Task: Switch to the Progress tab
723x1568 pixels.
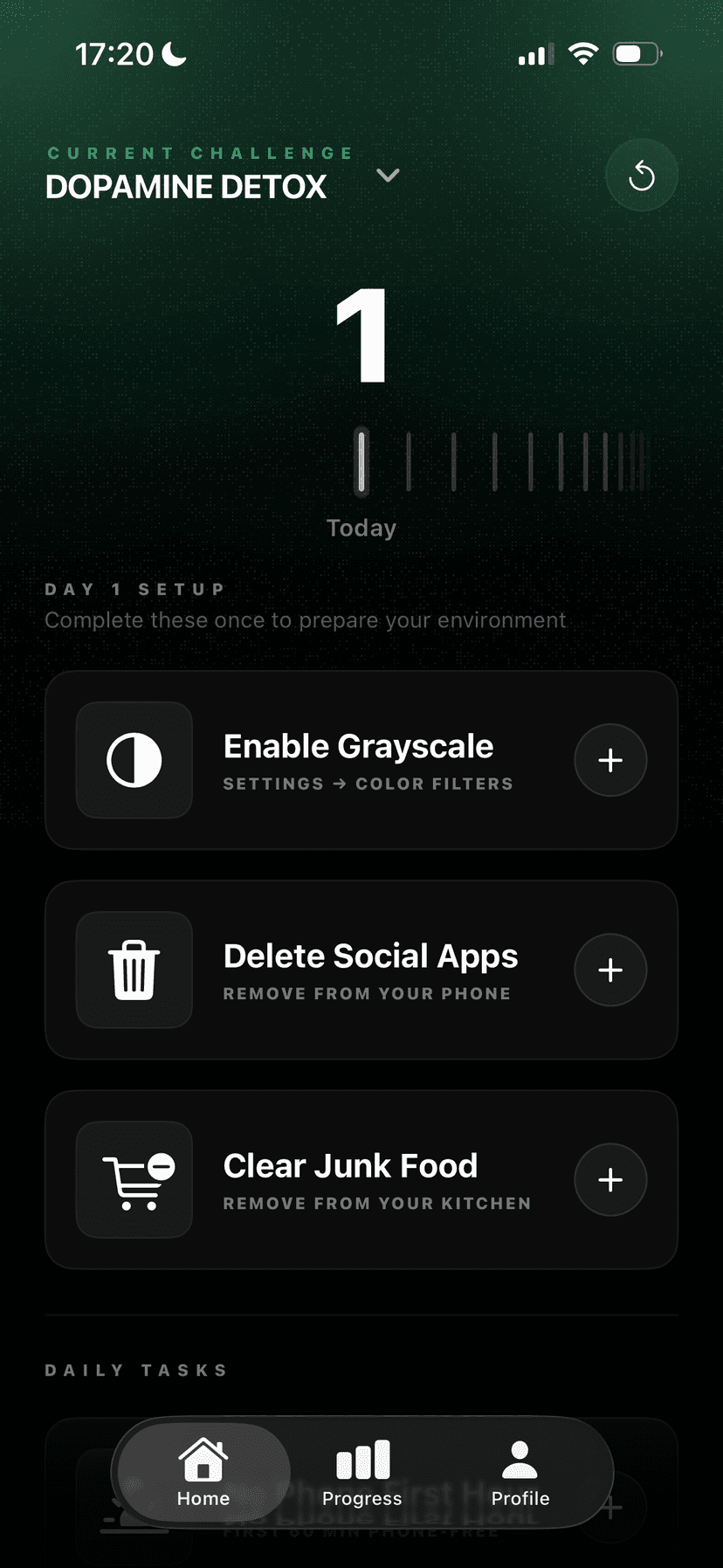Action: click(x=361, y=1473)
